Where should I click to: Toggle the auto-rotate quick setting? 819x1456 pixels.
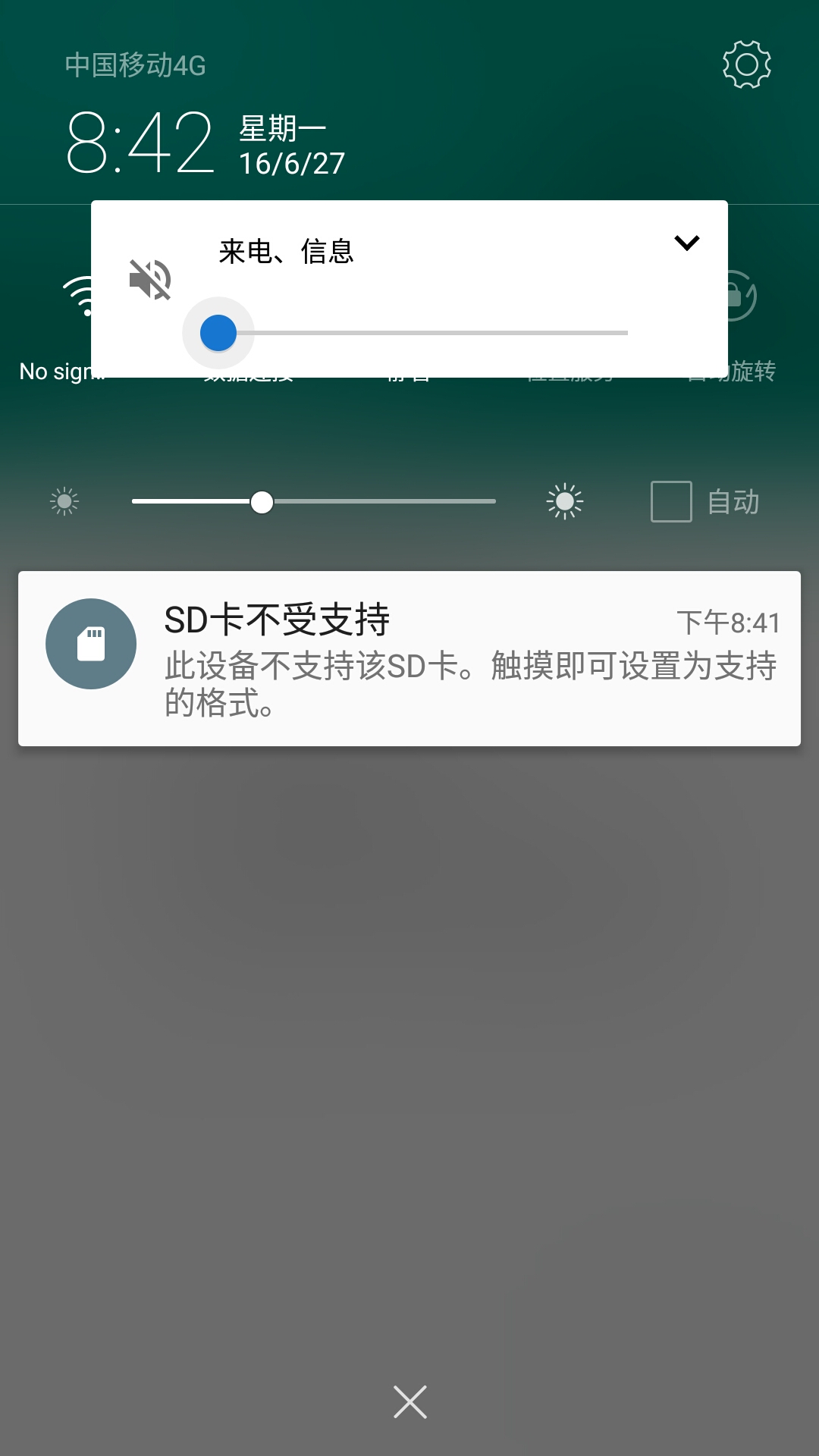click(739, 297)
